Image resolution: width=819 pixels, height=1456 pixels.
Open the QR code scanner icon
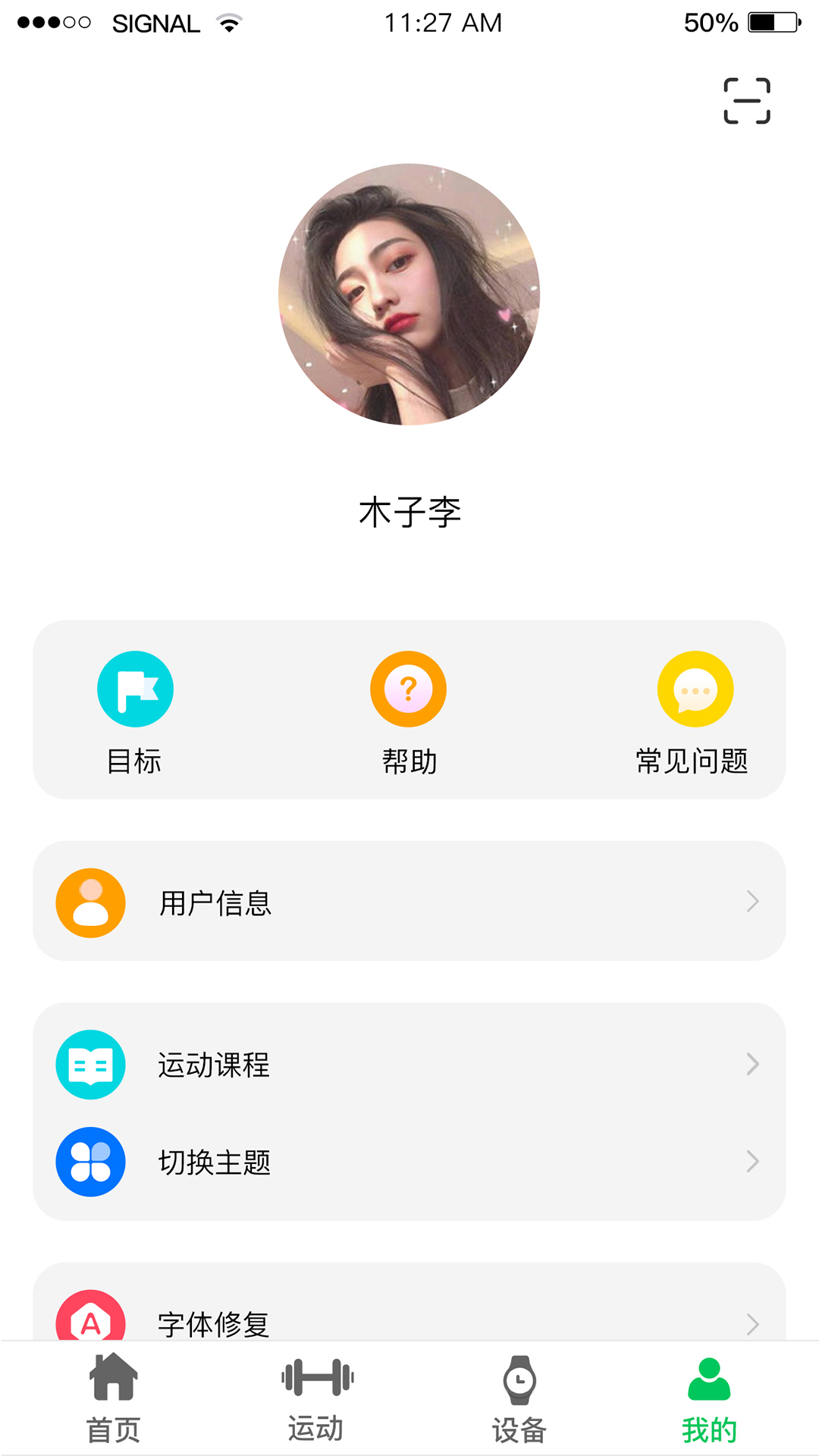746,99
